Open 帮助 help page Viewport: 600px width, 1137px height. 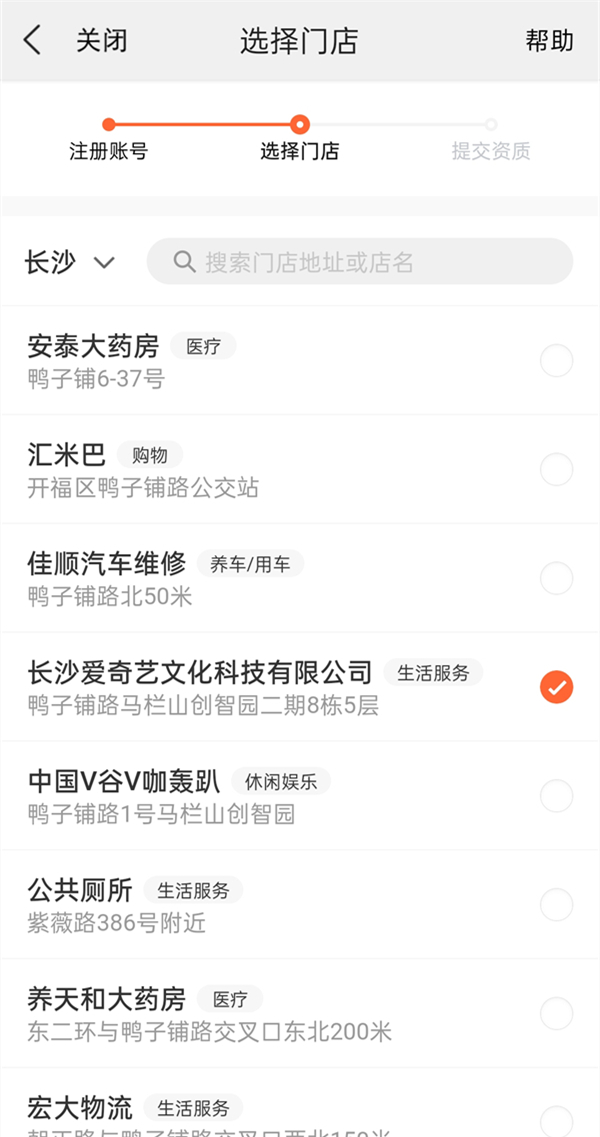[549, 41]
